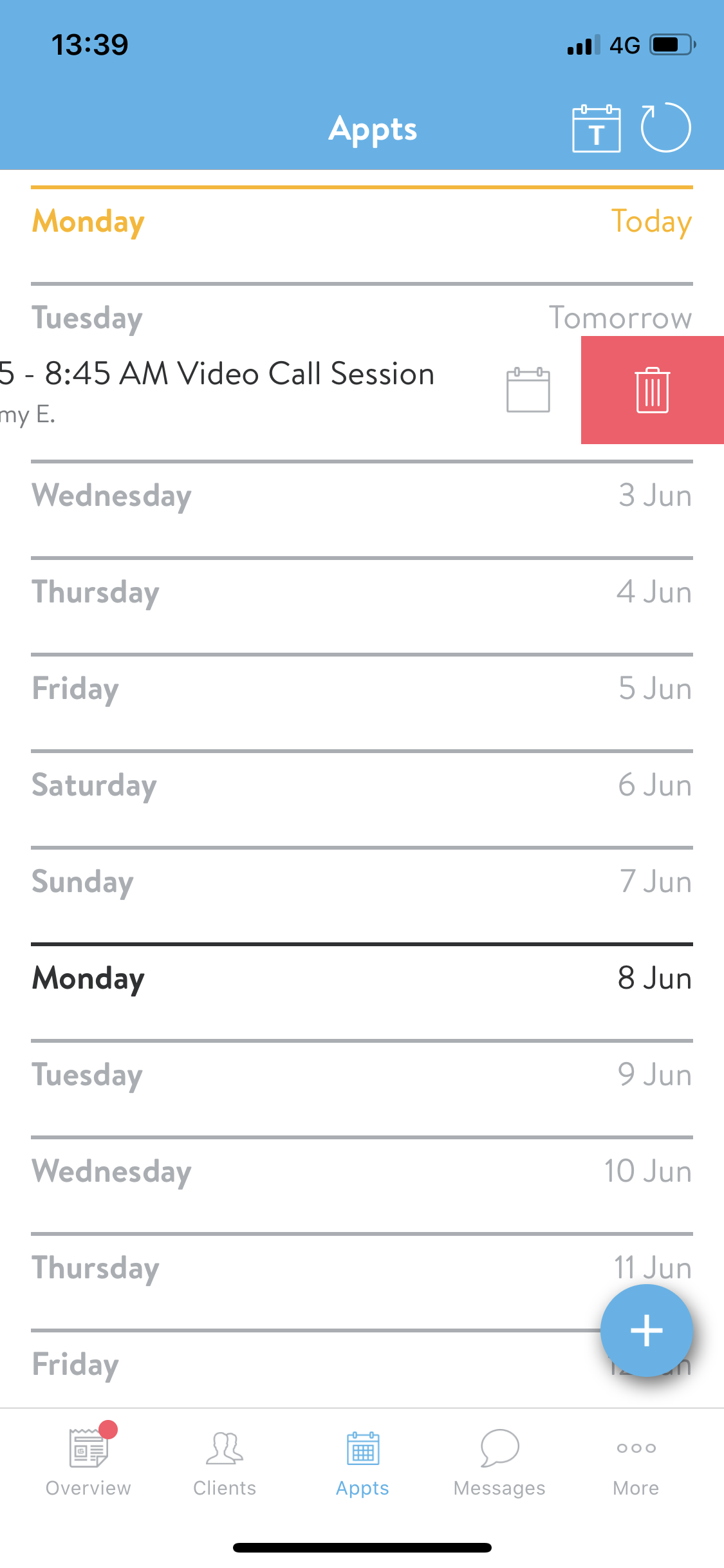This screenshot has height=1568, width=724.
Task: Go to the Clients tab
Action: click(x=225, y=1460)
